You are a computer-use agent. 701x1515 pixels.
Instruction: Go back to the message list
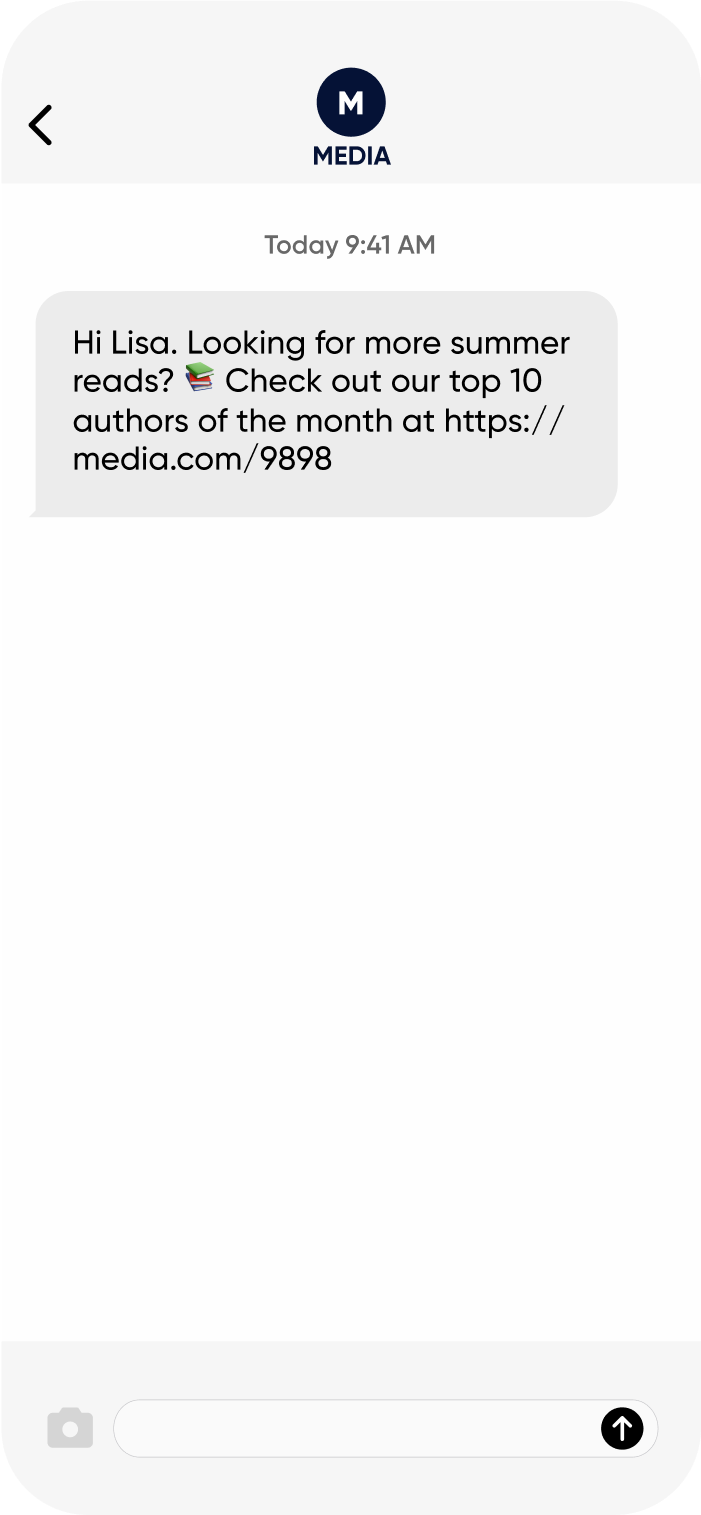point(40,125)
